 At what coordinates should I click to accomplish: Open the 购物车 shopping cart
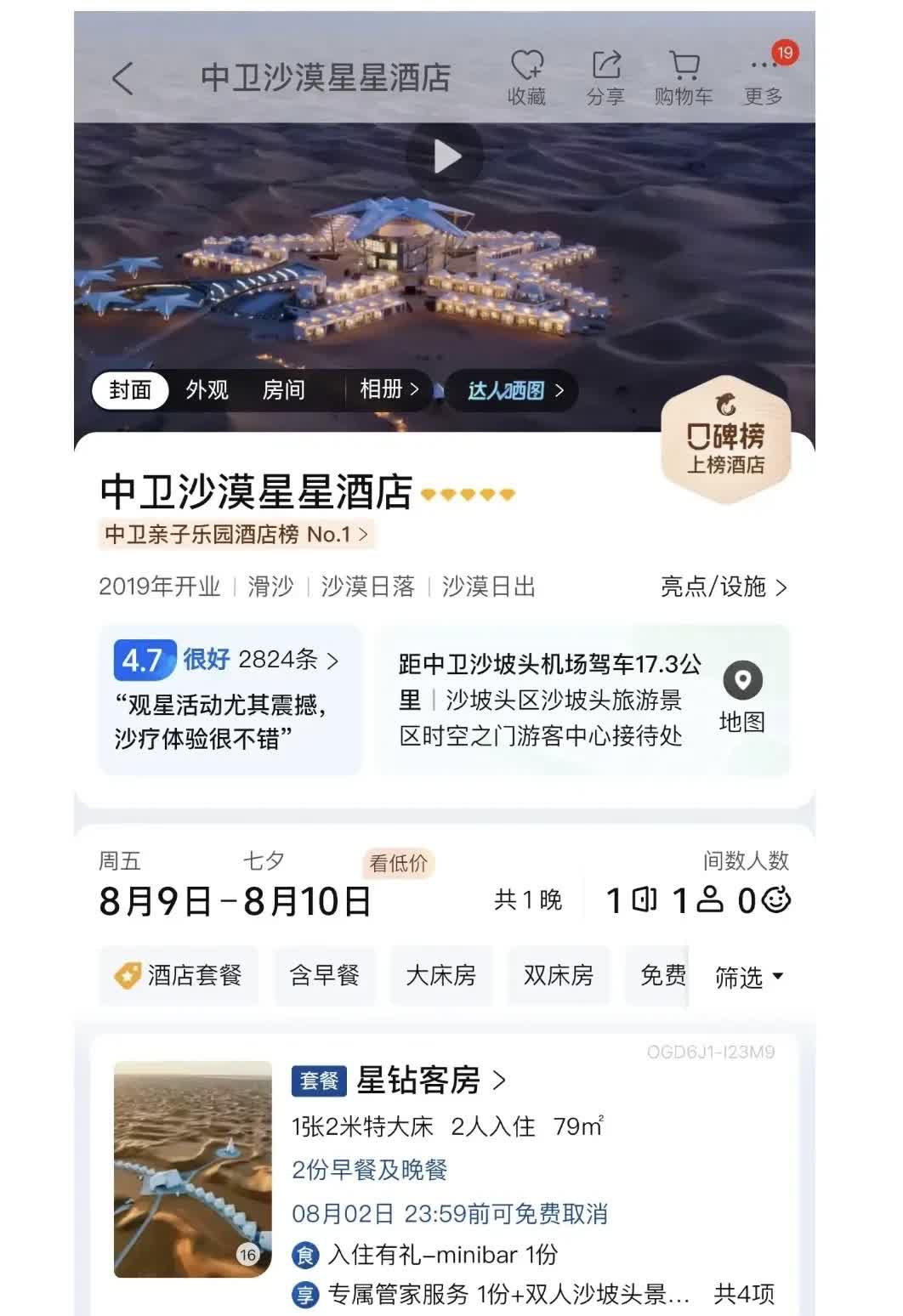pyautogui.click(x=684, y=77)
